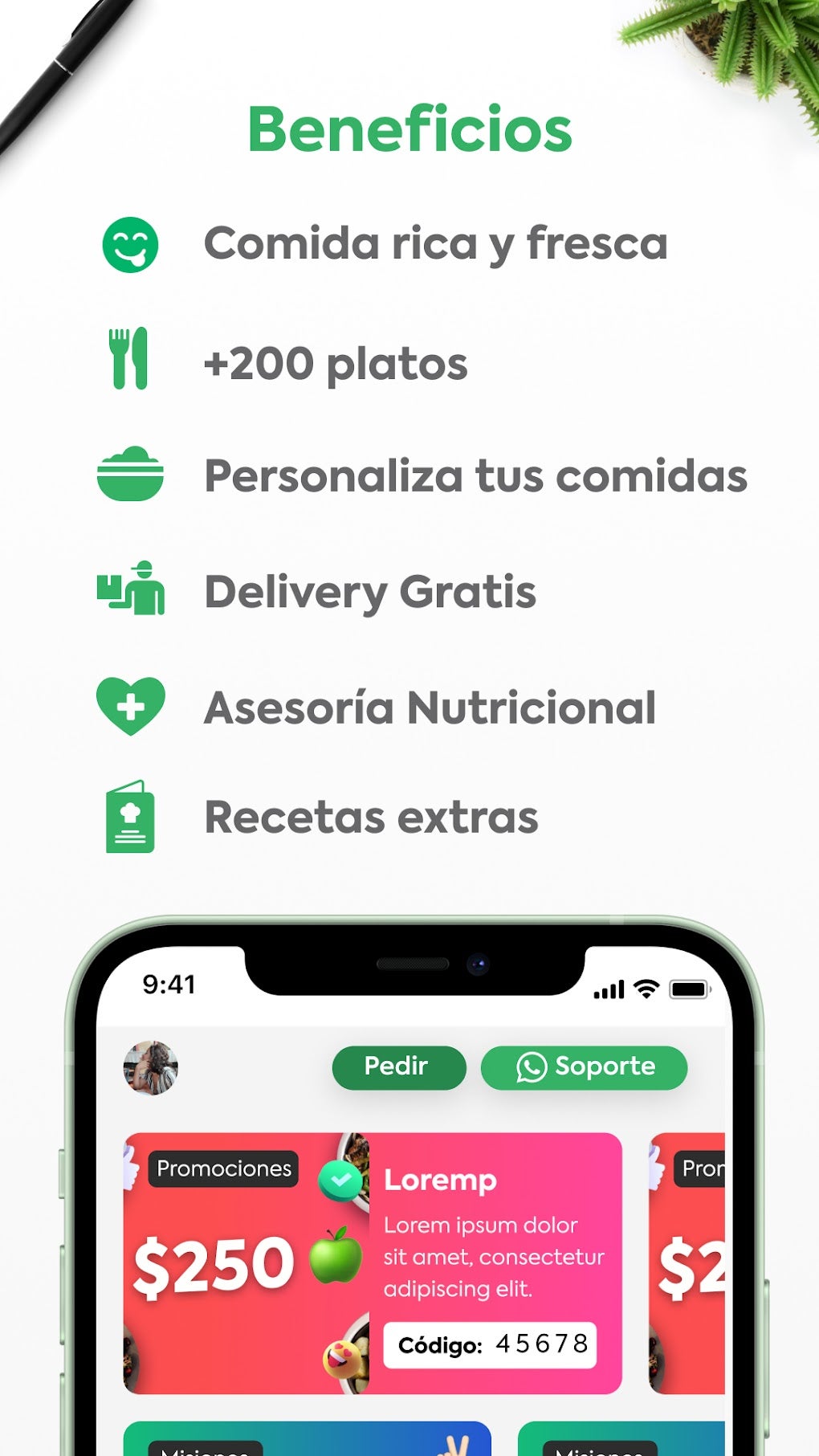This screenshot has height=1456, width=819.
Task: Click the smiley face Comida rica icon
Action: click(129, 243)
